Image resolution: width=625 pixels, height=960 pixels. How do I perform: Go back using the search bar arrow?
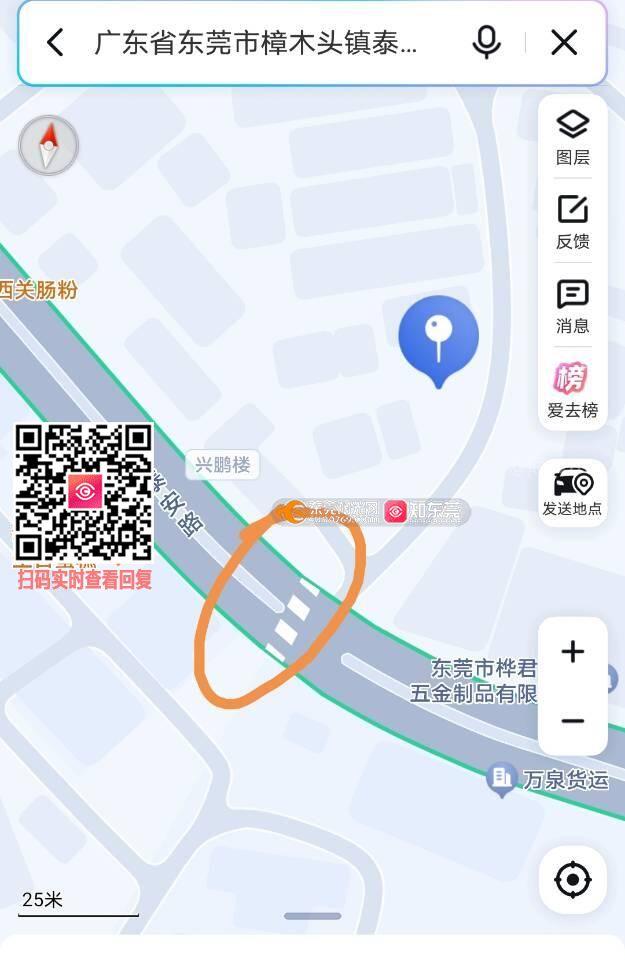(x=55, y=42)
